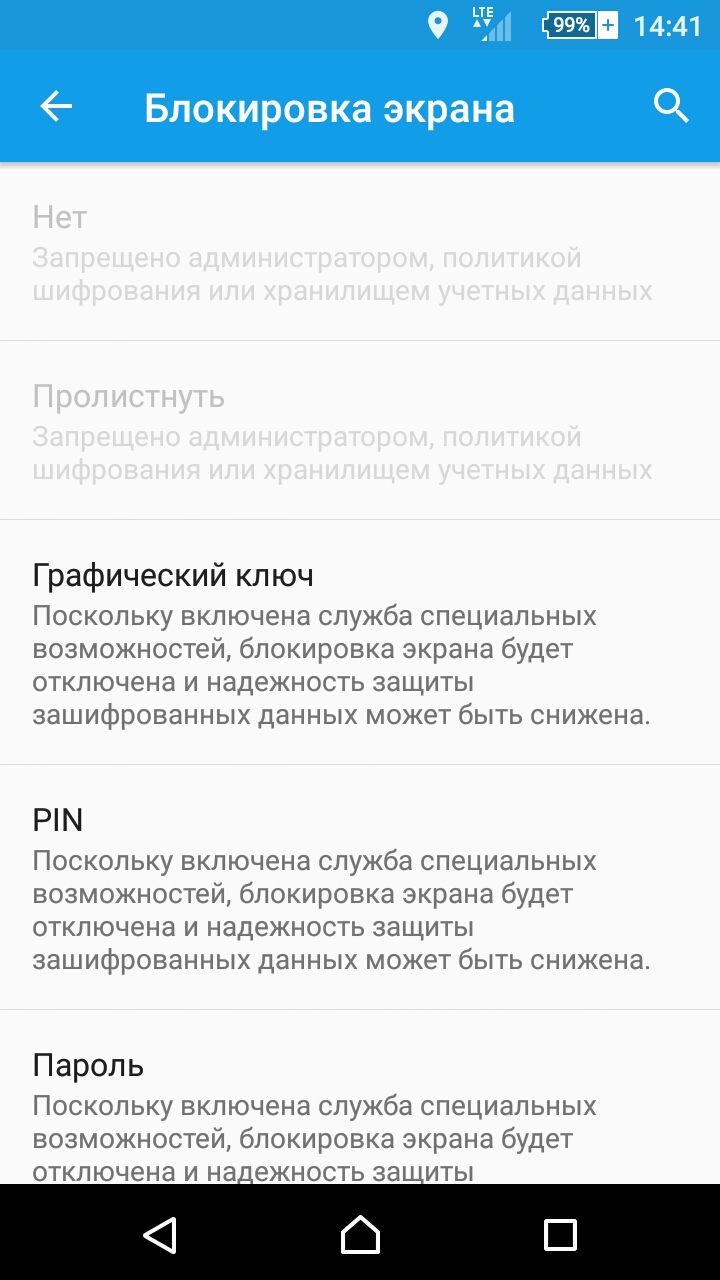Open search in screen lock settings
Screen dimensions: 720x1280
tap(671, 106)
